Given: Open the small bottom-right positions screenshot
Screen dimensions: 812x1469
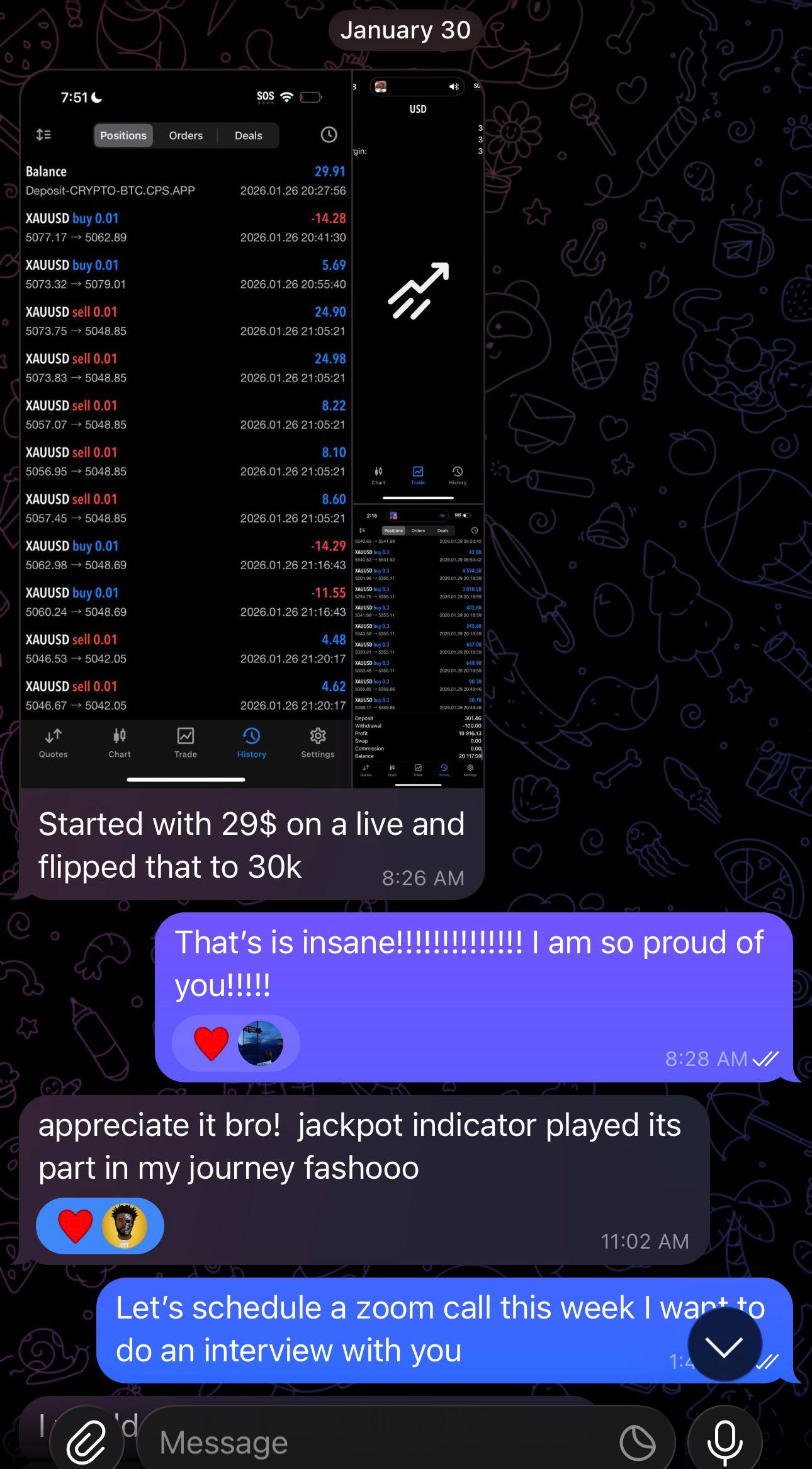Looking at the screenshot, I should tap(418, 645).
